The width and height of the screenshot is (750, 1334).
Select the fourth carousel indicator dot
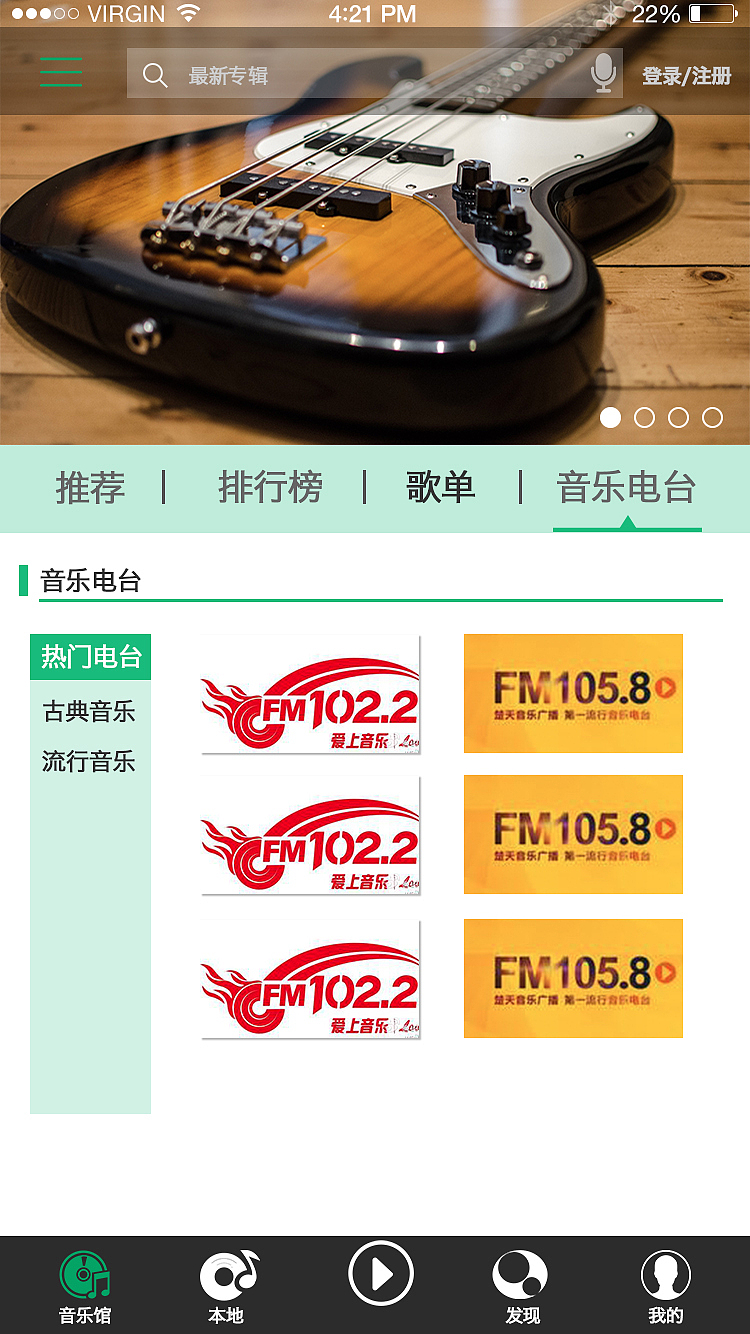[x=713, y=418]
